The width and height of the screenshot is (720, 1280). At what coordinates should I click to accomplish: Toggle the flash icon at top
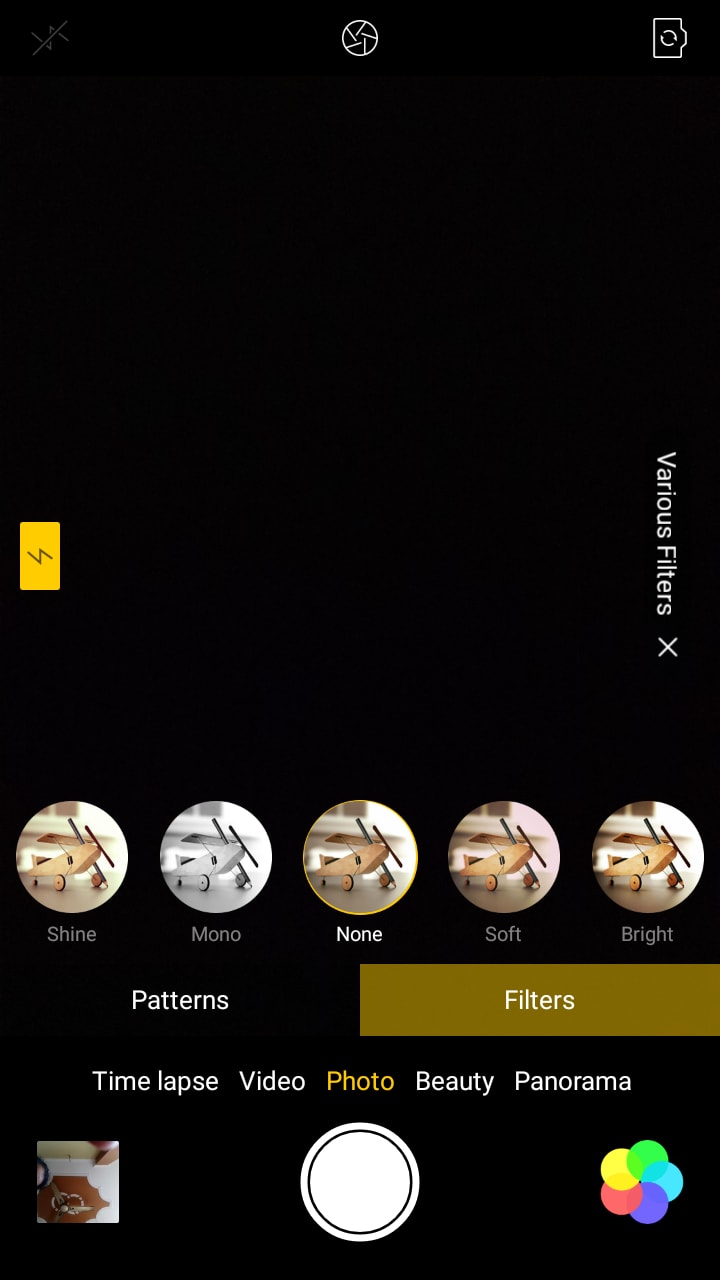coord(49,40)
